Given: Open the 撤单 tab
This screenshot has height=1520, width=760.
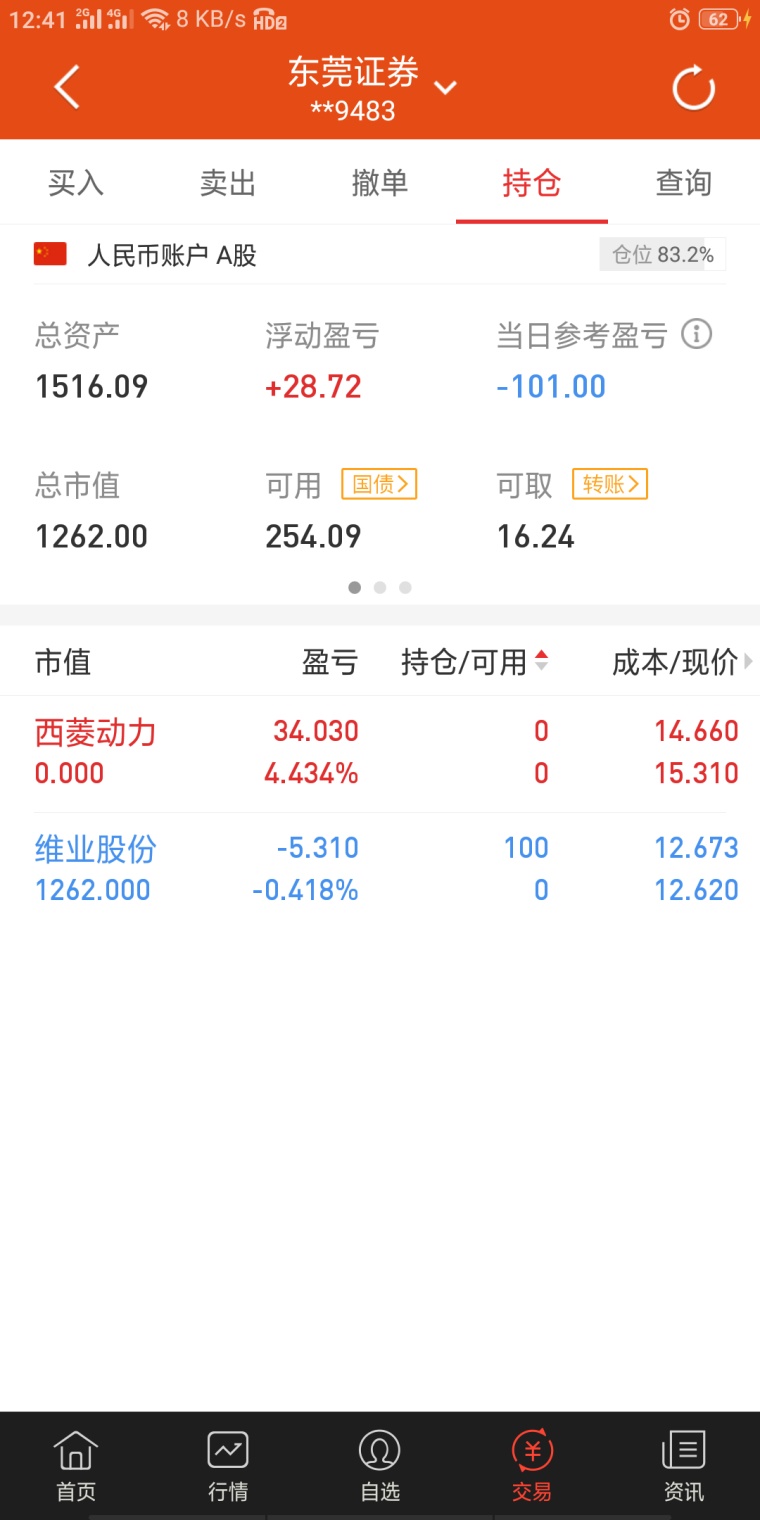Looking at the screenshot, I should click(x=380, y=183).
